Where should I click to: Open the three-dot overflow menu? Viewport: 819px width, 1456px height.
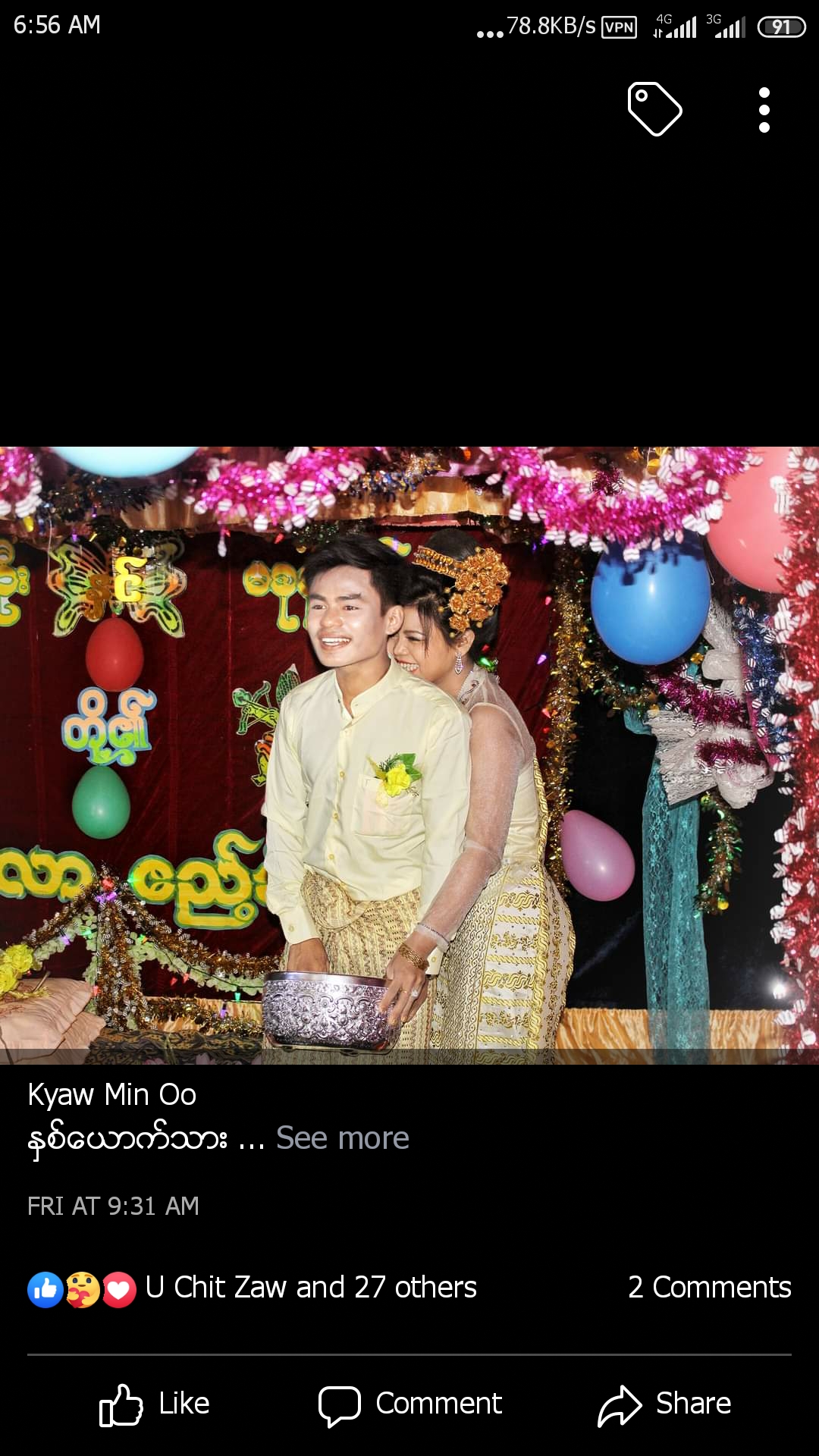[764, 110]
